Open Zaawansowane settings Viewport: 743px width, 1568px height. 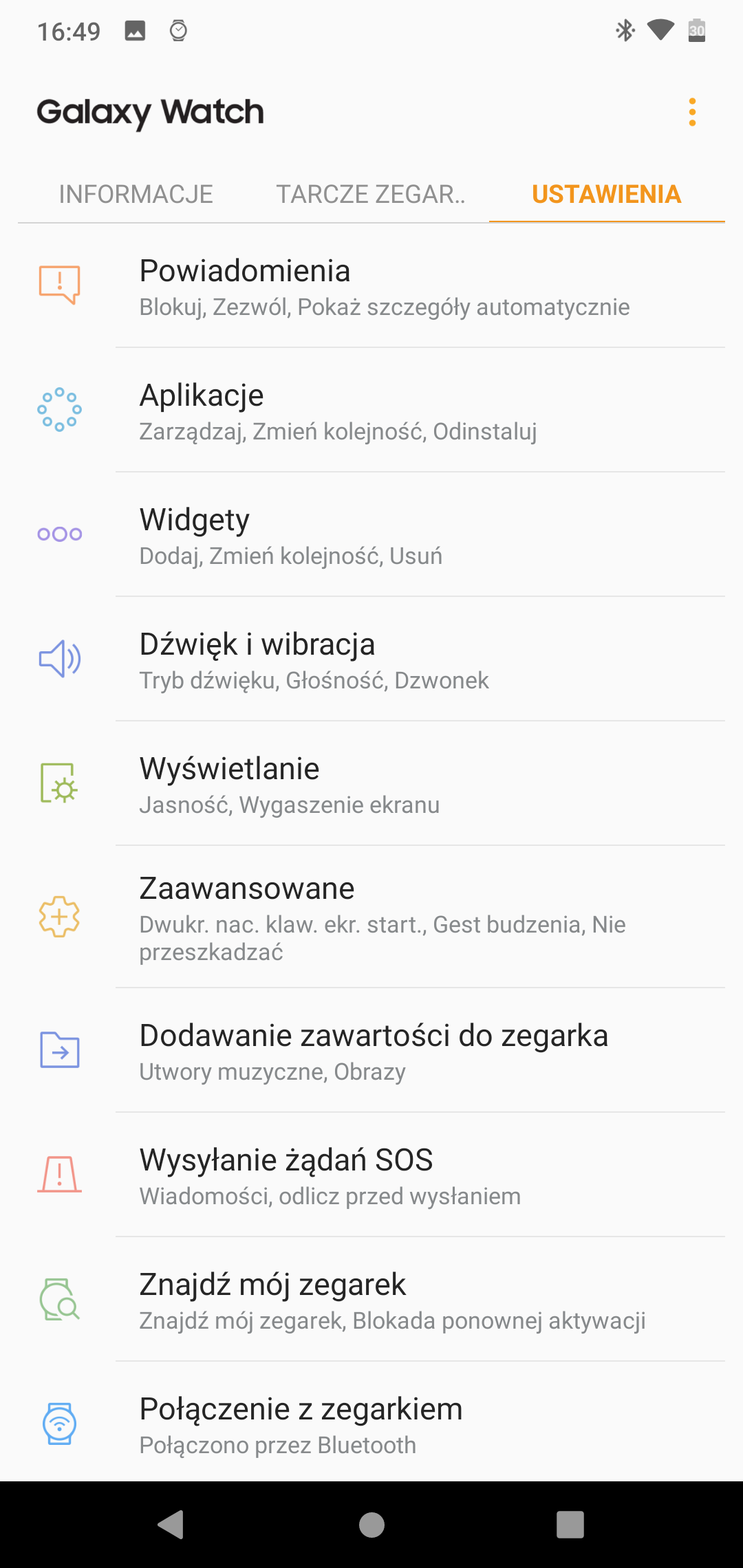371,917
